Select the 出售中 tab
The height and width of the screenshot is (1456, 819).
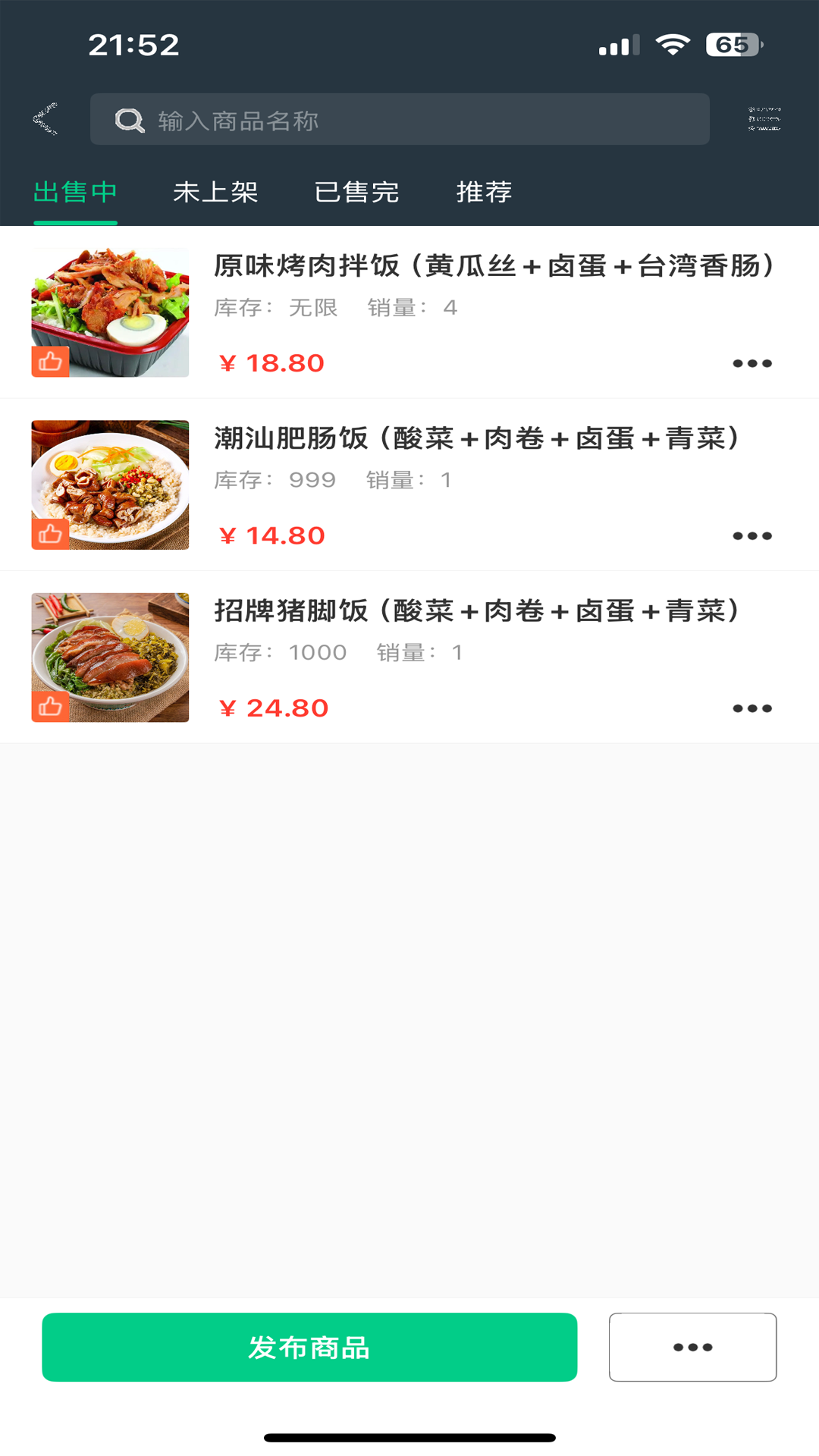tap(76, 193)
